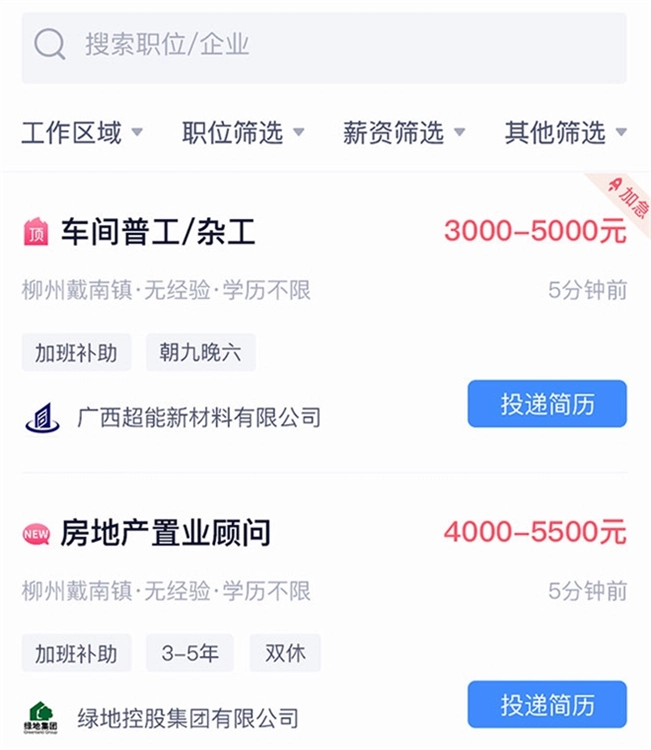Open the 职位筛选 dropdown
Image resolution: width=651 pixels, height=750 pixels.
243,133
